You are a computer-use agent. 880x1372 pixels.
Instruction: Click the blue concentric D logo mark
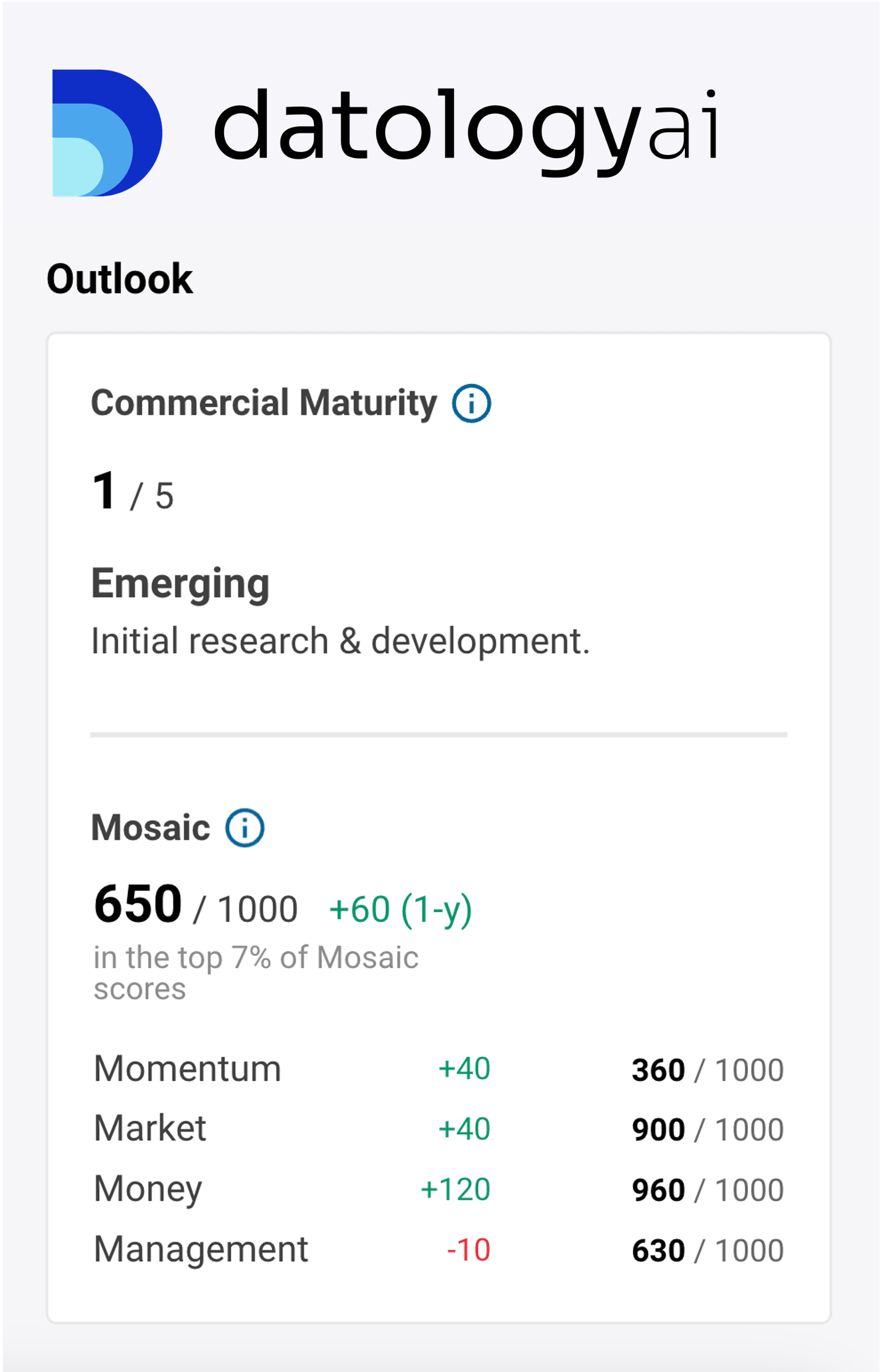point(106,132)
